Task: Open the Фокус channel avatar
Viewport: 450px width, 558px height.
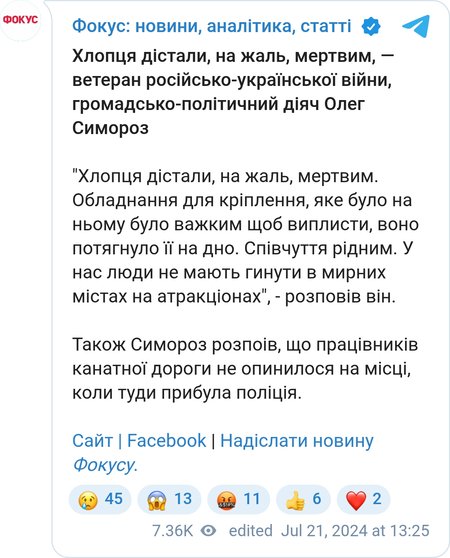Action: [x=20, y=20]
